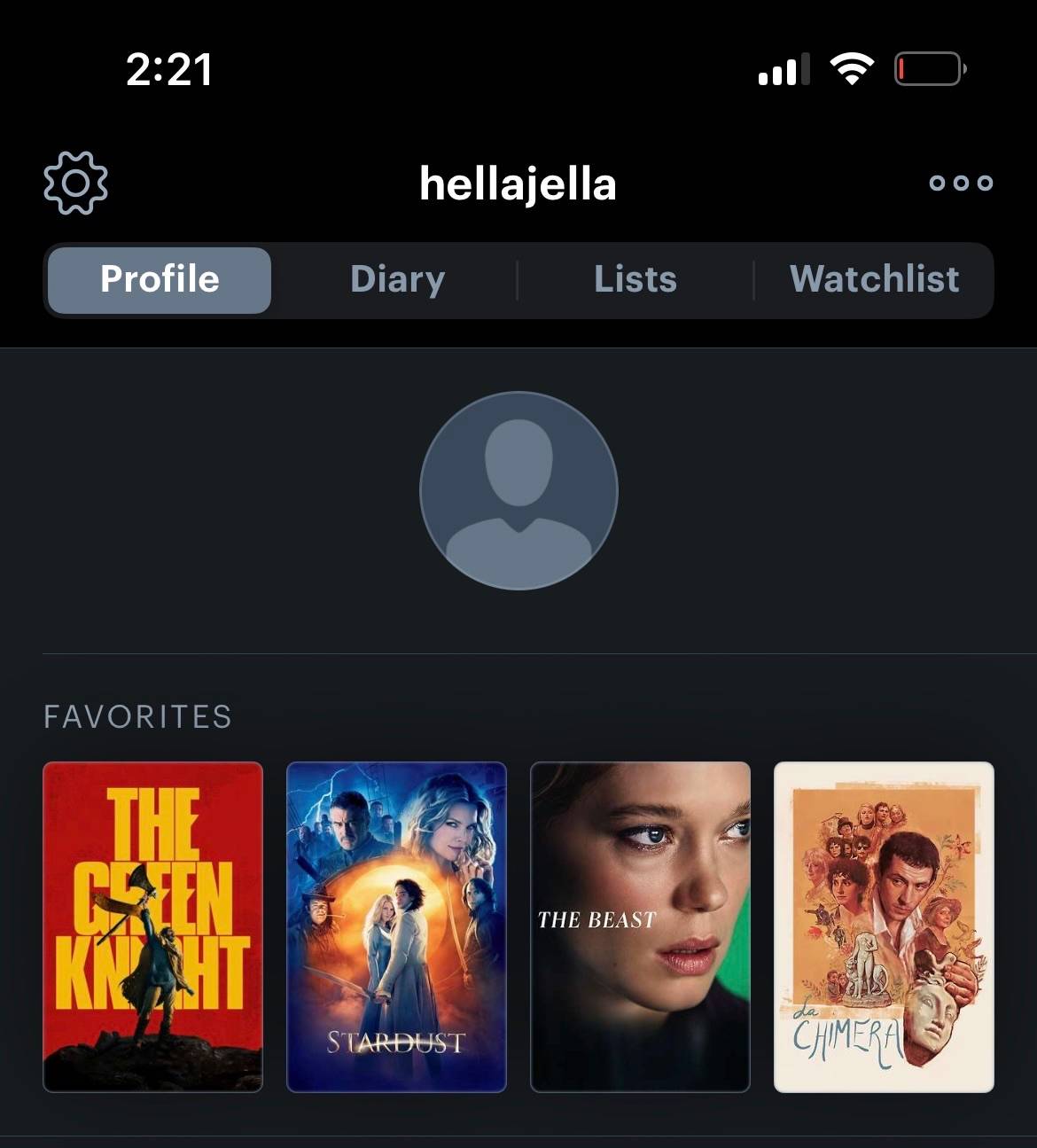
Task: Open the Stardust favorite film
Action: pos(396,926)
